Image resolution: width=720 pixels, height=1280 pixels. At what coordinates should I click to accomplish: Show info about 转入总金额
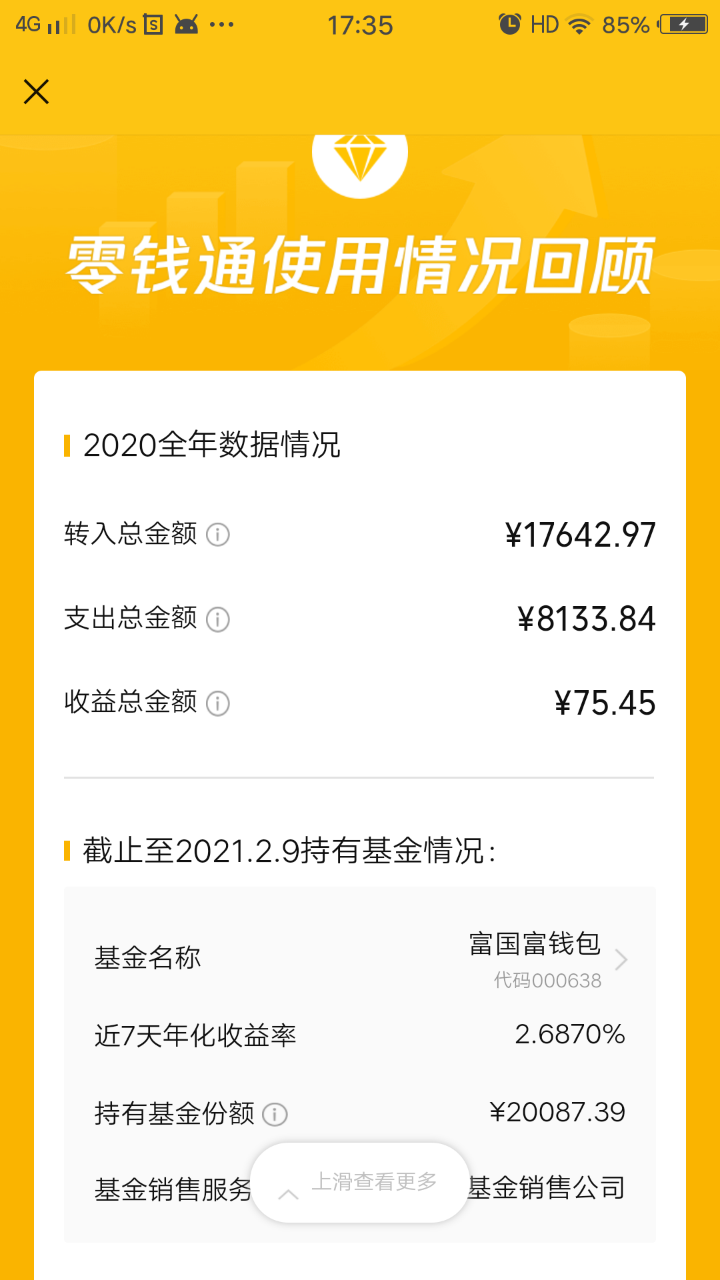[218, 535]
